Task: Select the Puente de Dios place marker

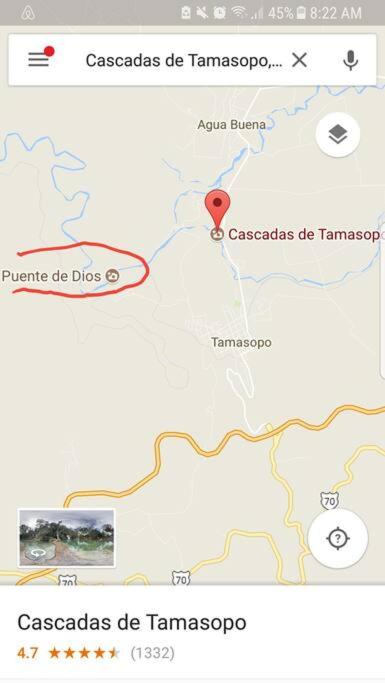Action: 113,276
